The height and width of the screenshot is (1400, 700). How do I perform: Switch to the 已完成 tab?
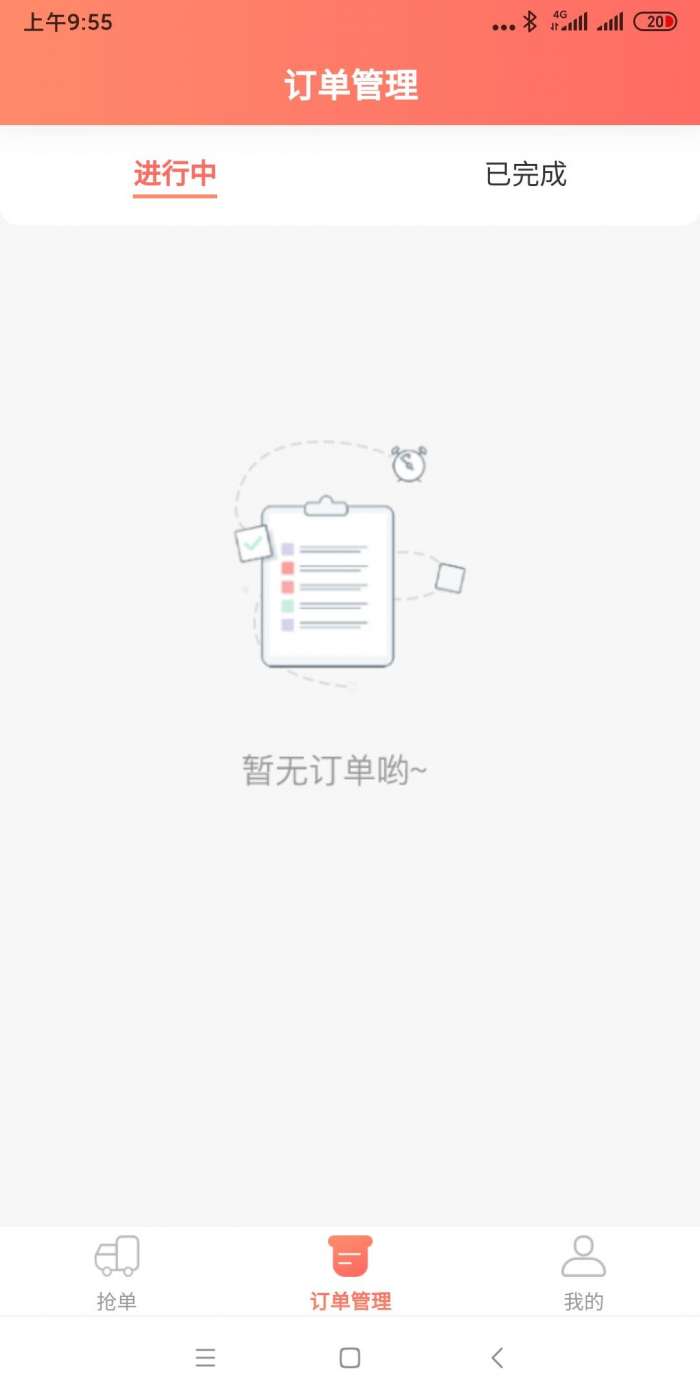(x=525, y=175)
